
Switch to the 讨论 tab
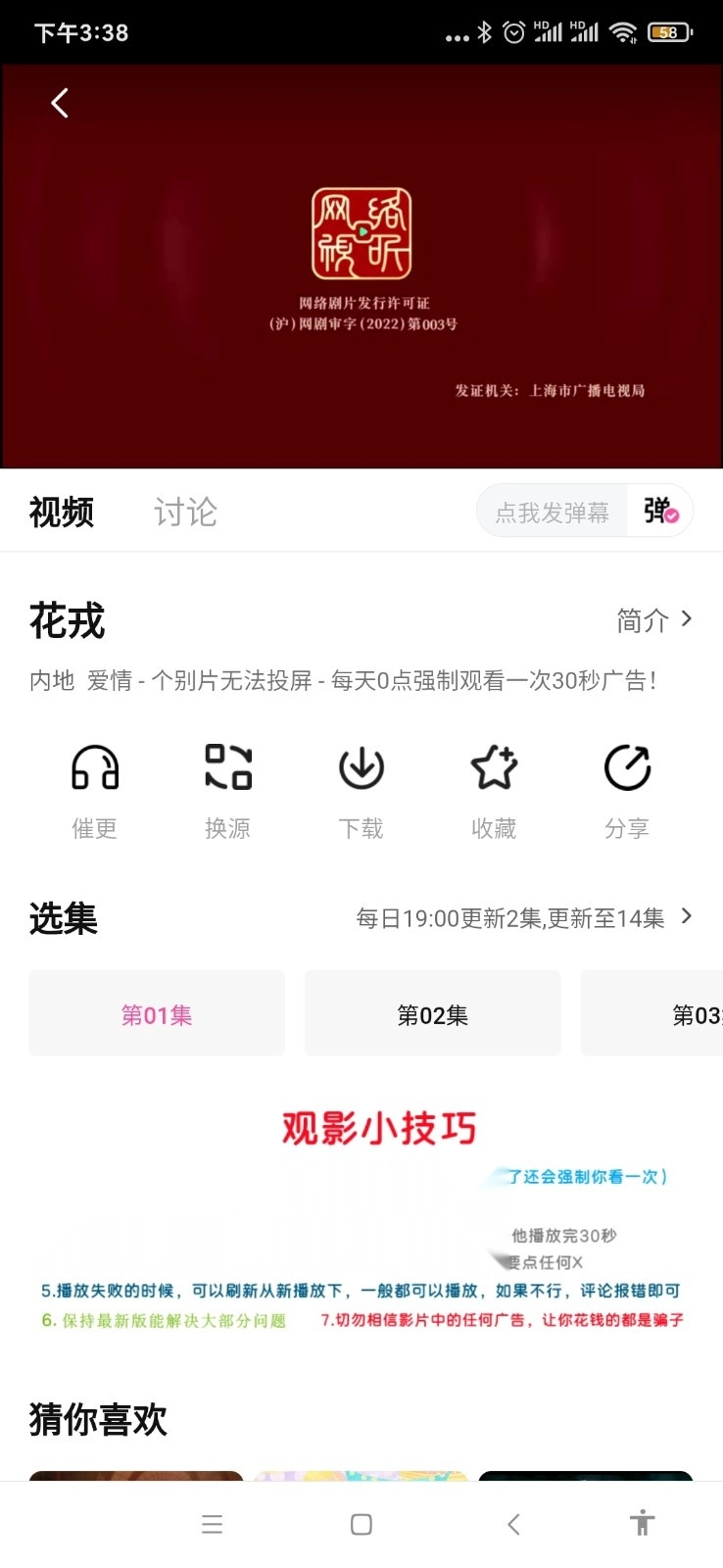point(185,512)
